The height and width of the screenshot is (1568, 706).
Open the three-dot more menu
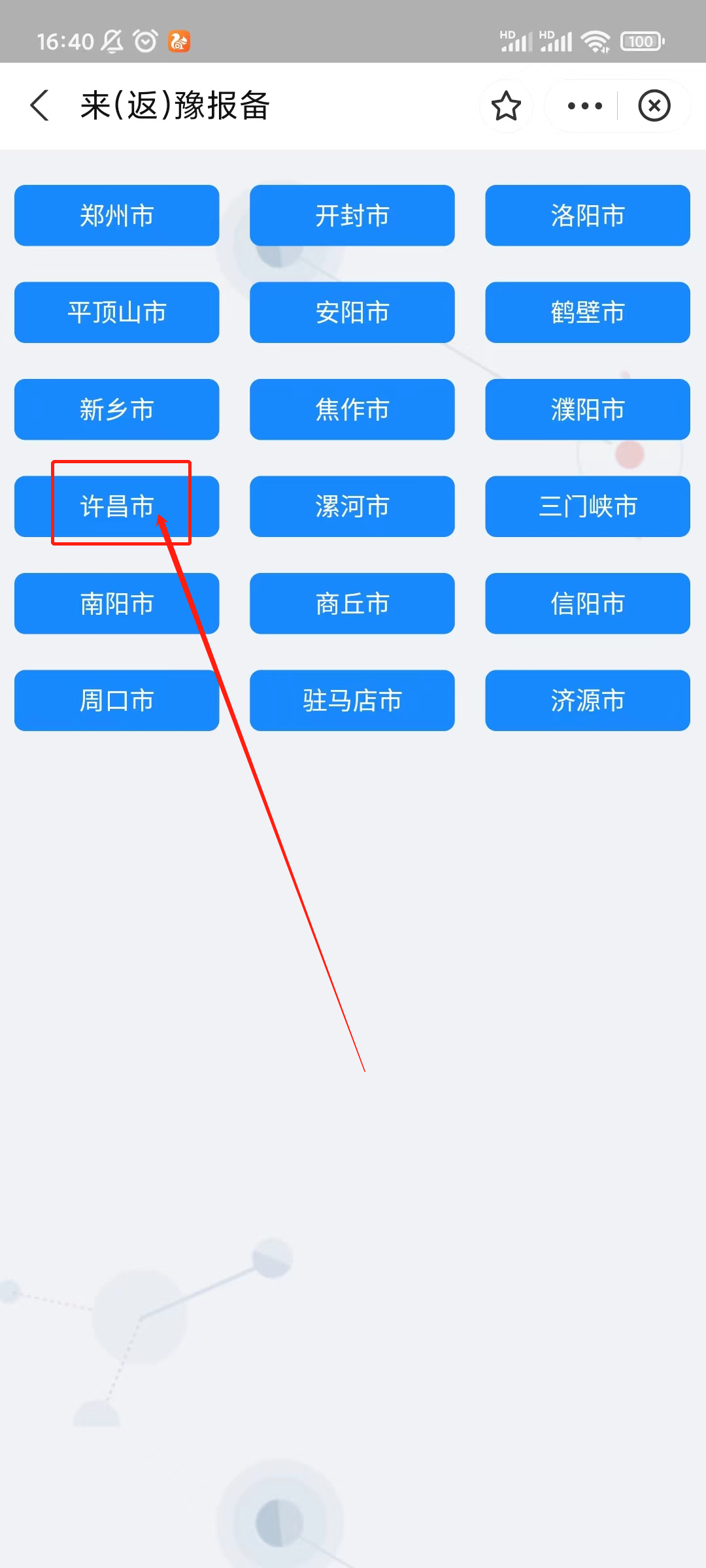click(x=584, y=106)
